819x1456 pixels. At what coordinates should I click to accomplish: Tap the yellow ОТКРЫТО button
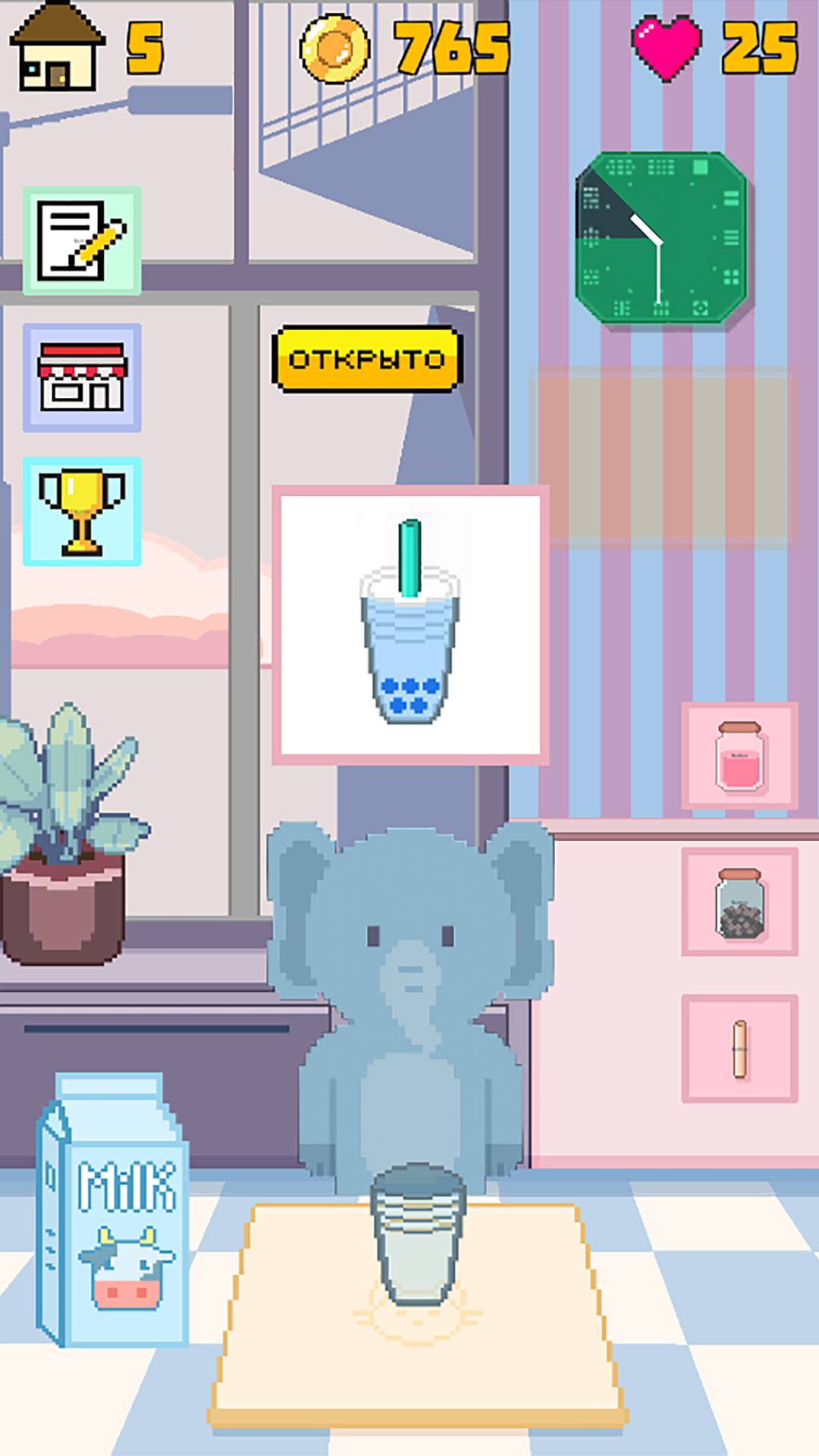click(x=367, y=359)
